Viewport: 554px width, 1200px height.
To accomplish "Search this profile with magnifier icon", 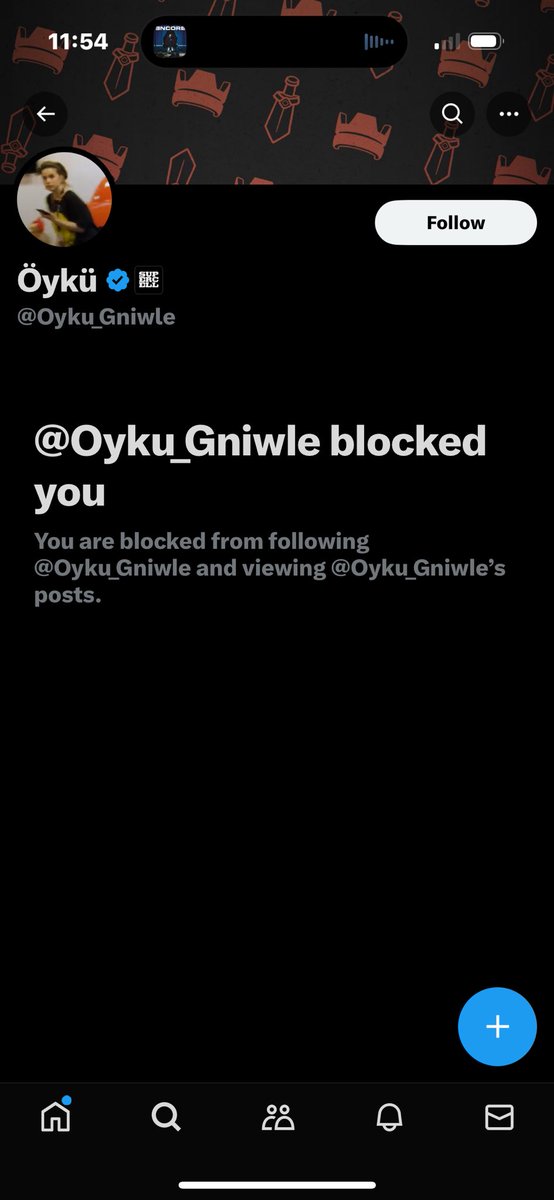I will [x=452, y=114].
